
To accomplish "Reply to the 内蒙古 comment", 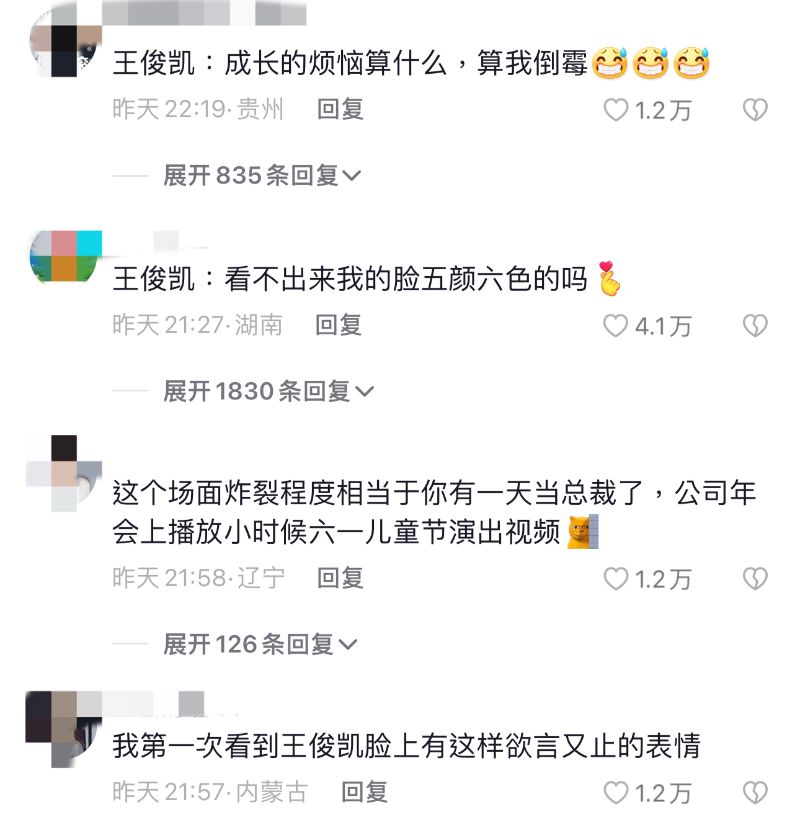I will tap(364, 793).
